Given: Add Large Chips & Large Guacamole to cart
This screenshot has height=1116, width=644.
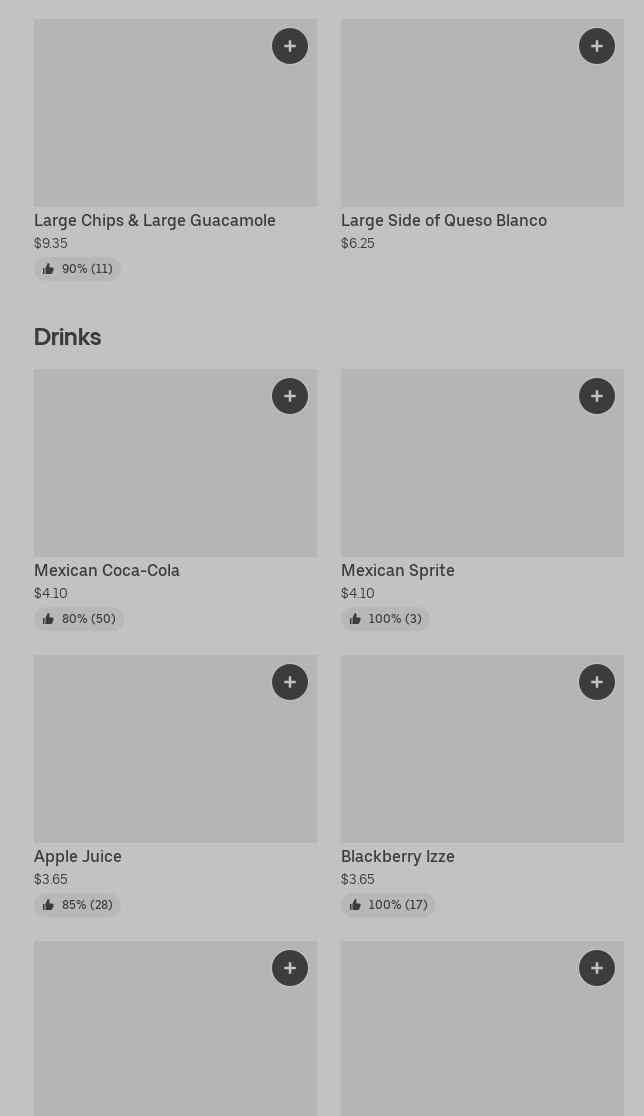Looking at the screenshot, I should [290, 46].
